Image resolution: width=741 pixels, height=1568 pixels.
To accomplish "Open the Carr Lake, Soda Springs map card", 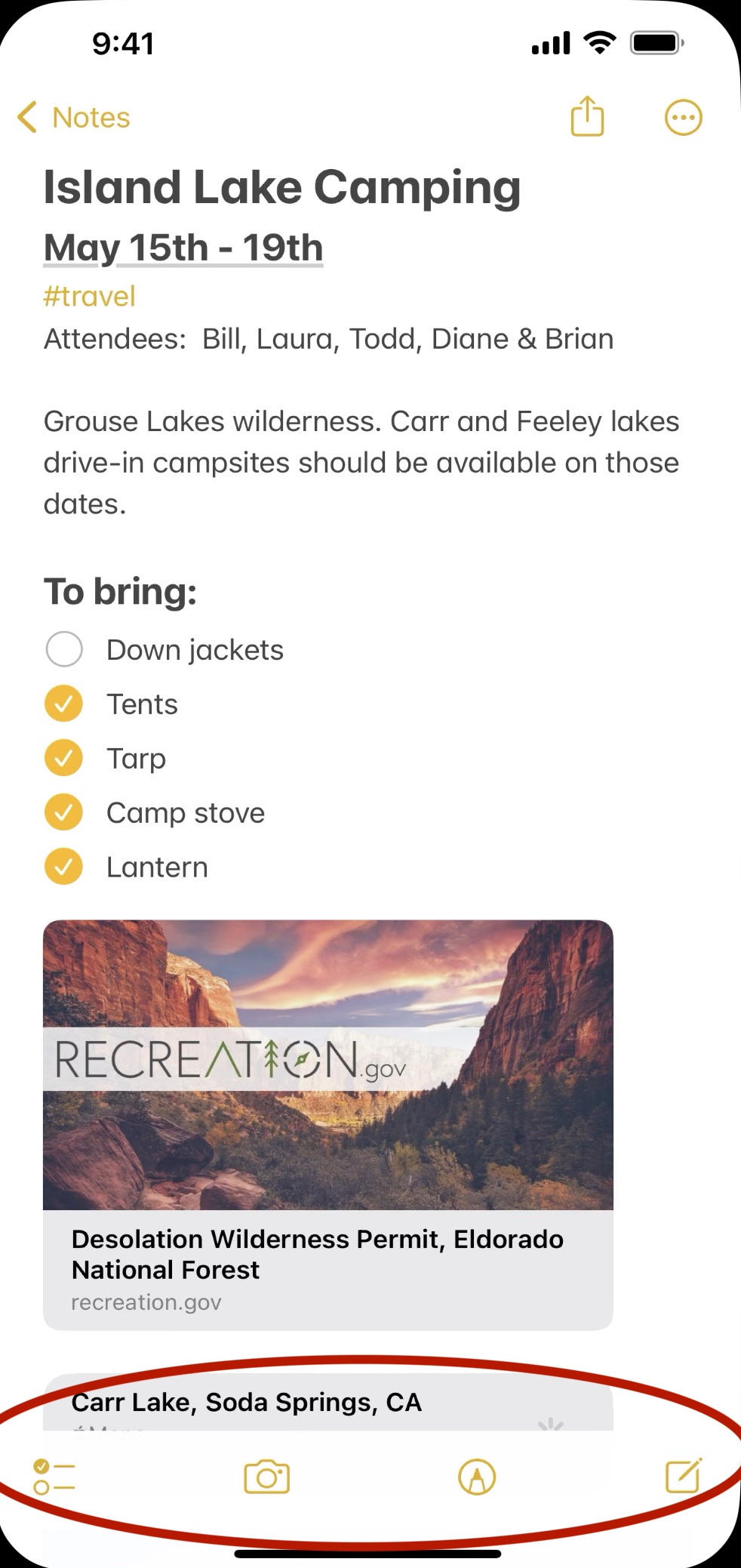I will pyautogui.click(x=327, y=1403).
